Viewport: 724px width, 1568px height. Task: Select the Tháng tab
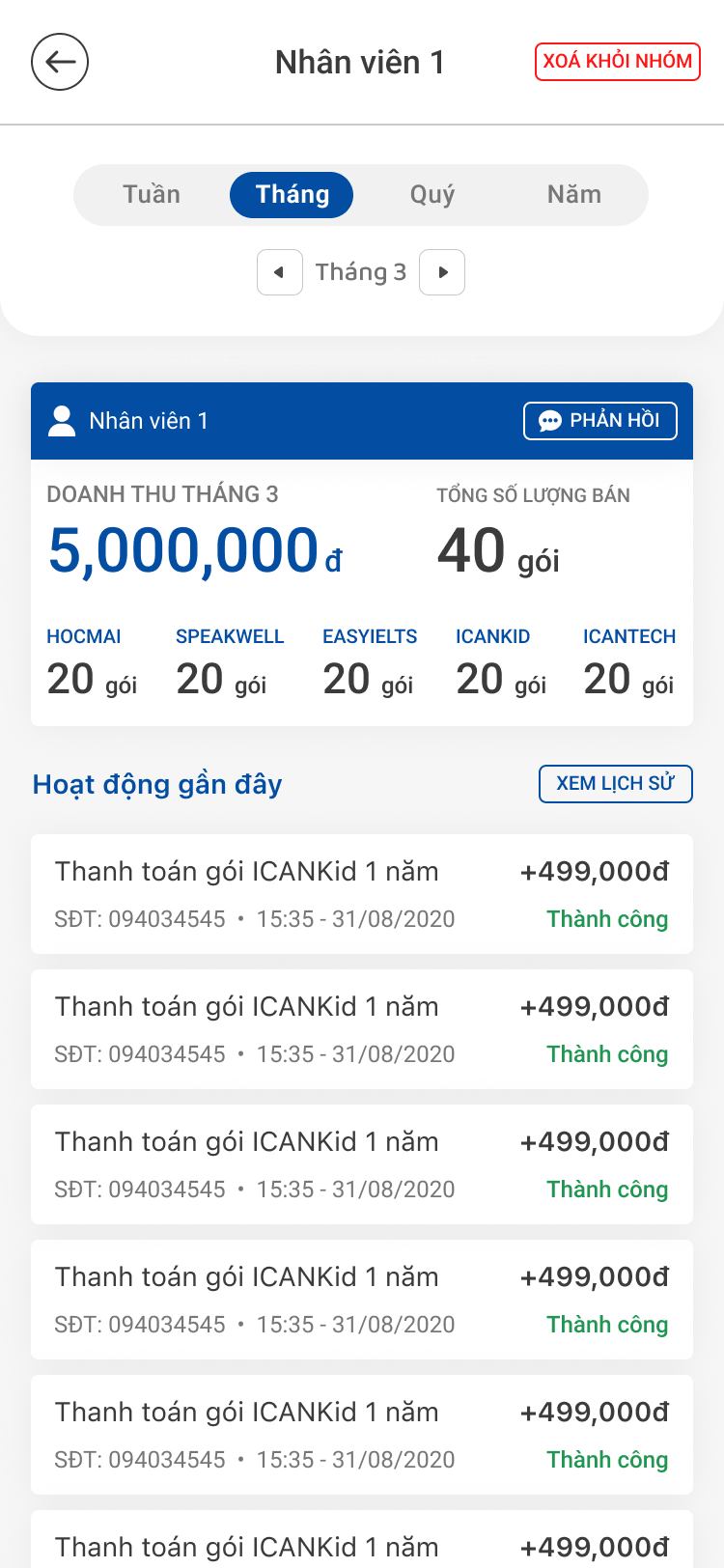292,195
